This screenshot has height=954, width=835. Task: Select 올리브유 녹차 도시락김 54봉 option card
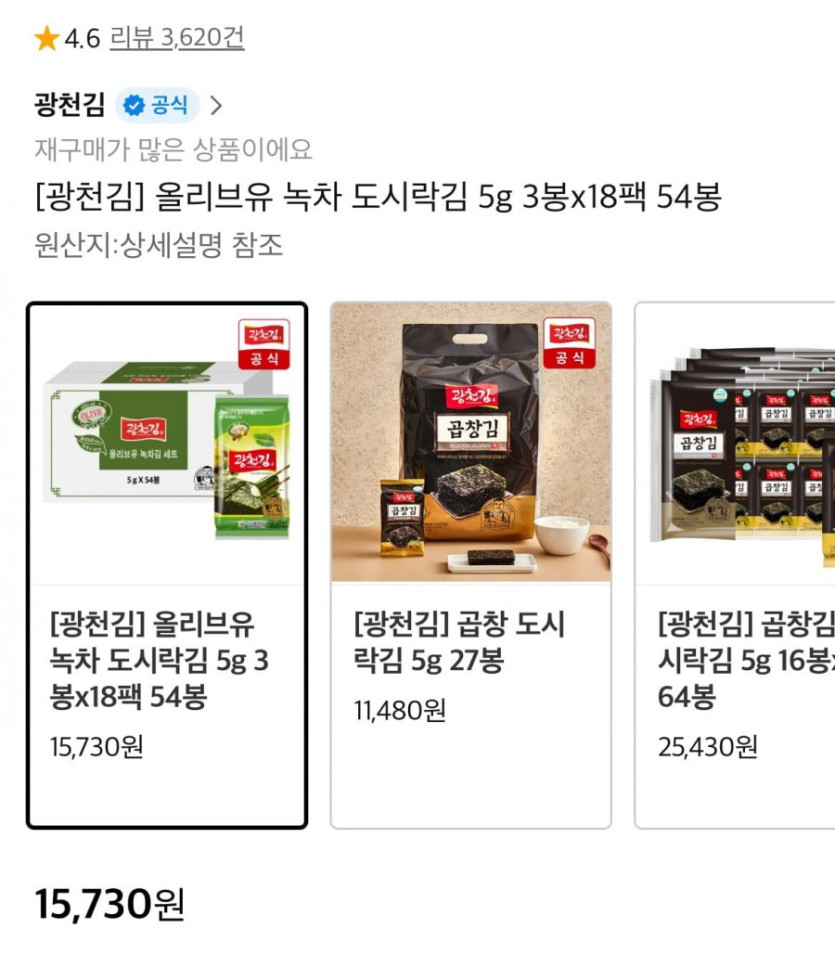point(166,565)
